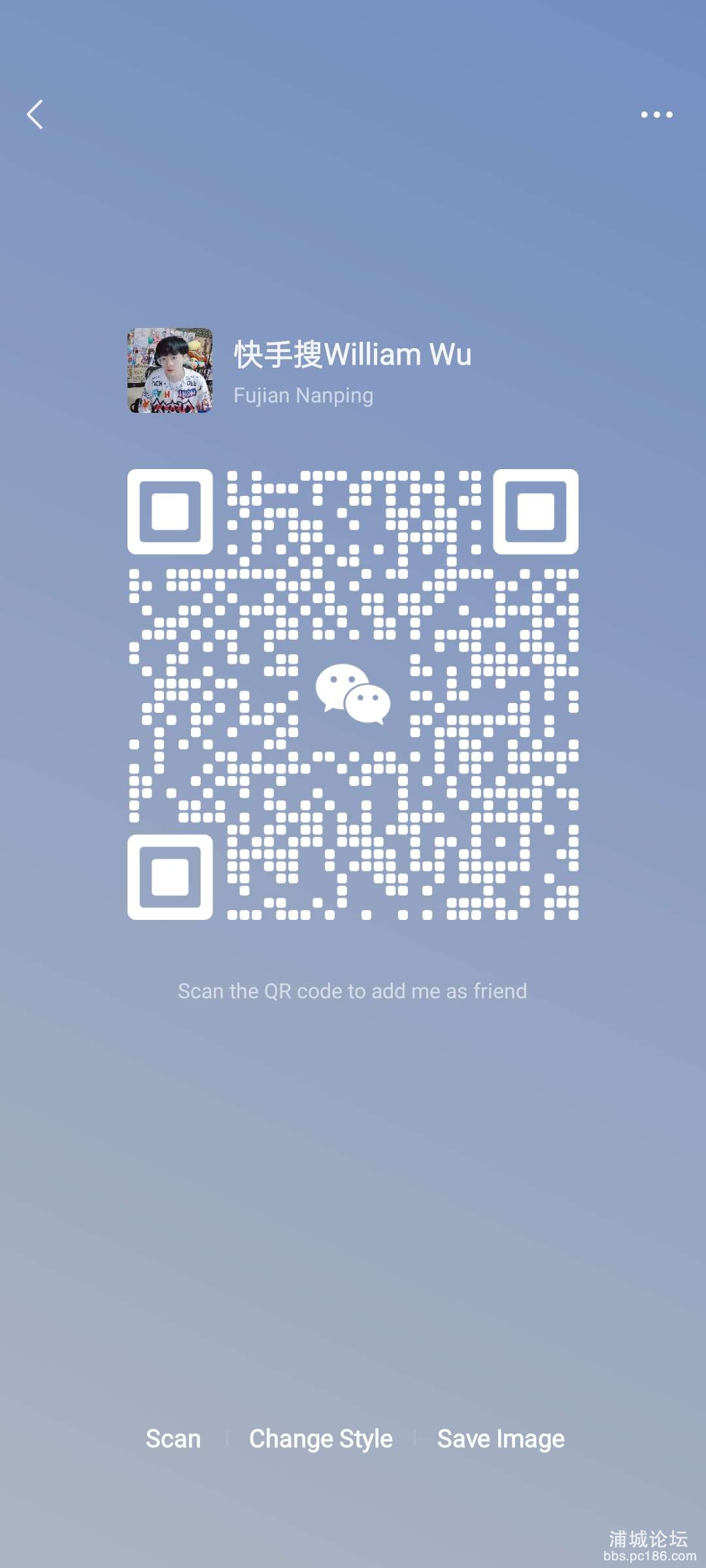The image size is (706, 1568).
Task: Choose Change Style for the QR code
Action: coord(320,1439)
